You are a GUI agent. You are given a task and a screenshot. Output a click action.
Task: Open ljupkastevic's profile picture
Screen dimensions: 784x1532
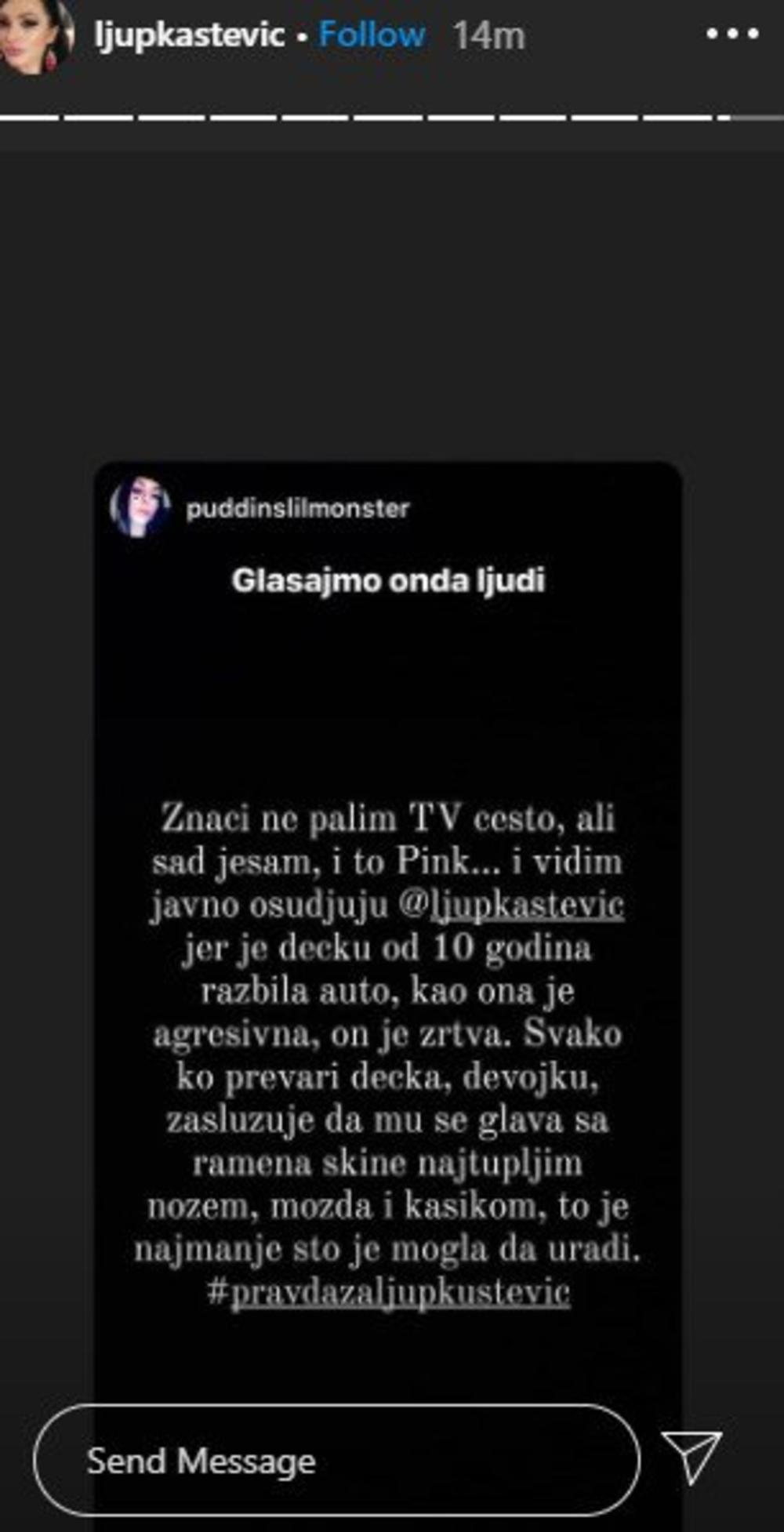click(34, 35)
